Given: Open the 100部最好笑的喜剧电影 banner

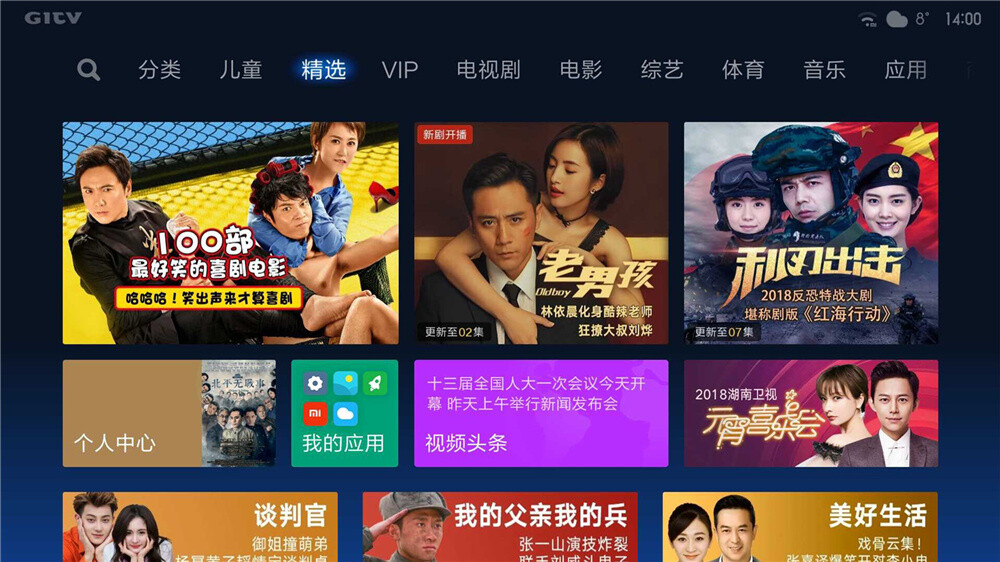Looking at the screenshot, I should [230, 233].
